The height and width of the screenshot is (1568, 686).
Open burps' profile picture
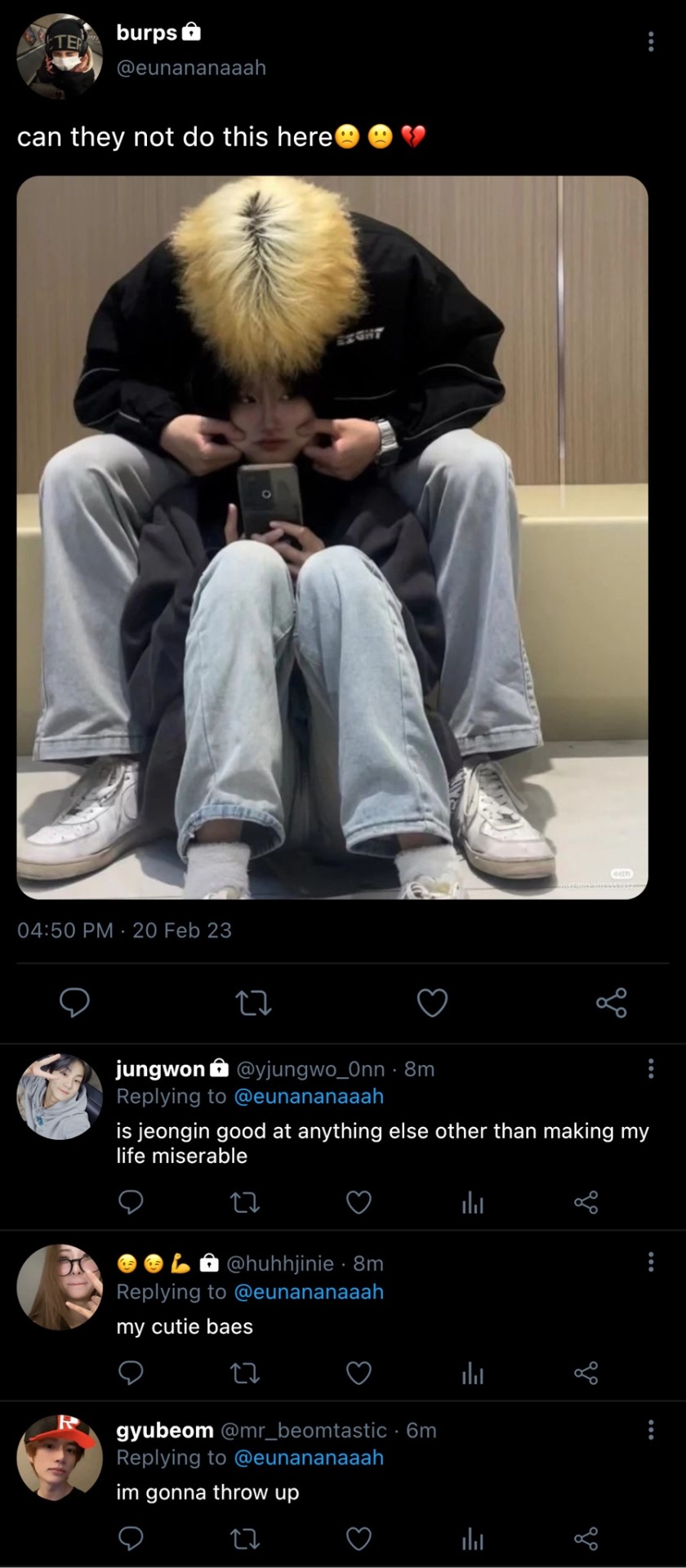tap(60, 56)
